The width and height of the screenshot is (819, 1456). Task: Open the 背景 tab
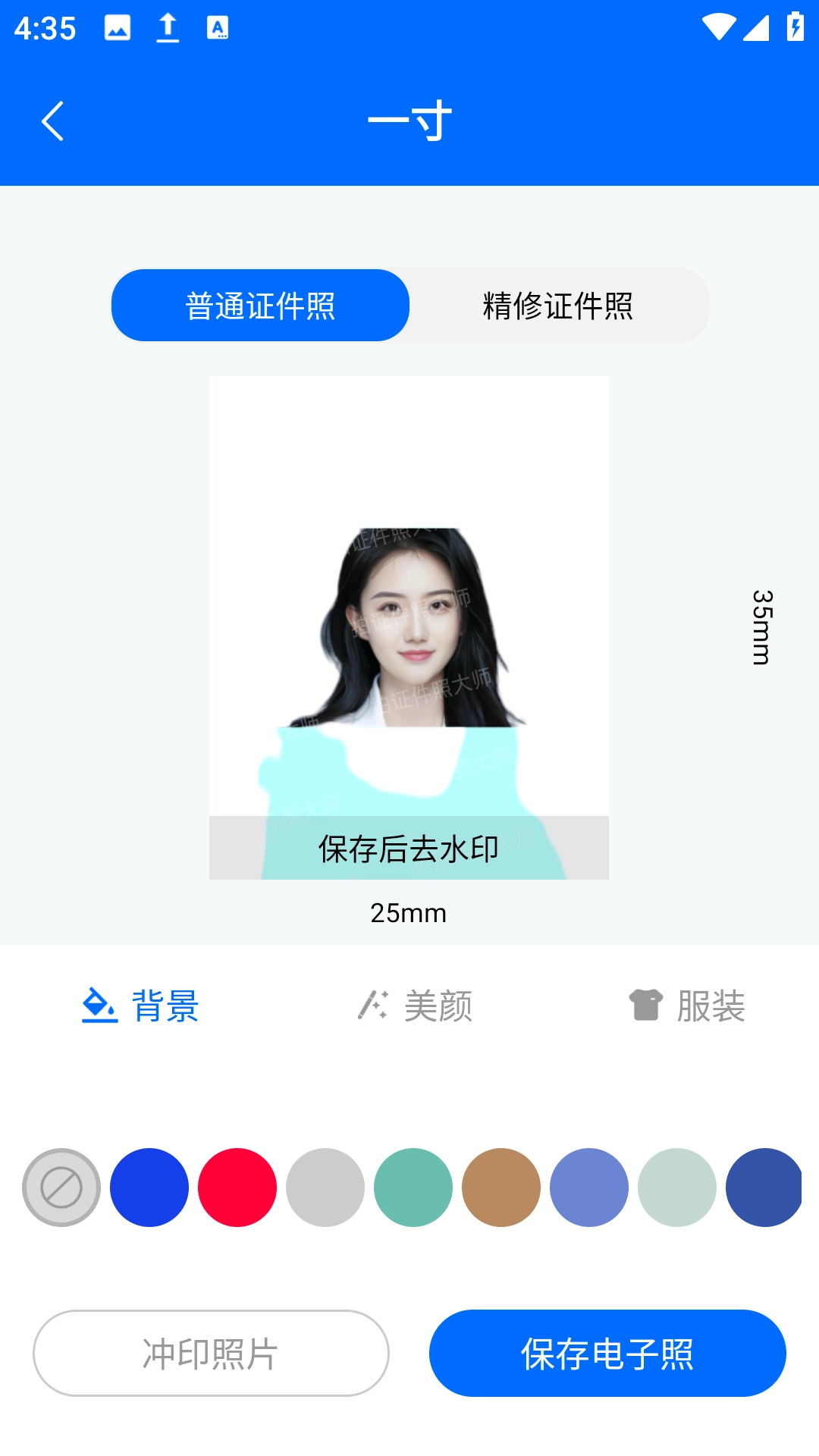coord(140,1006)
